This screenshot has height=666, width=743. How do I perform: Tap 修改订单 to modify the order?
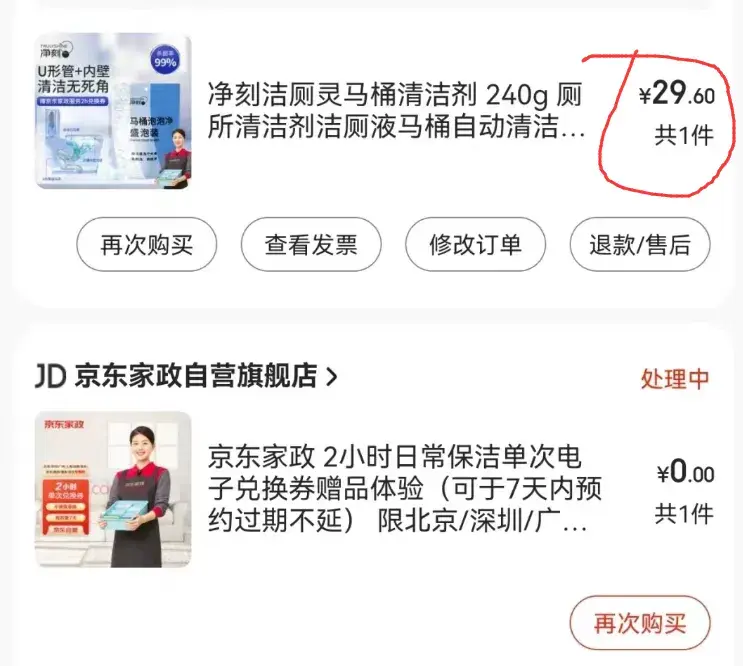click(x=475, y=245)
